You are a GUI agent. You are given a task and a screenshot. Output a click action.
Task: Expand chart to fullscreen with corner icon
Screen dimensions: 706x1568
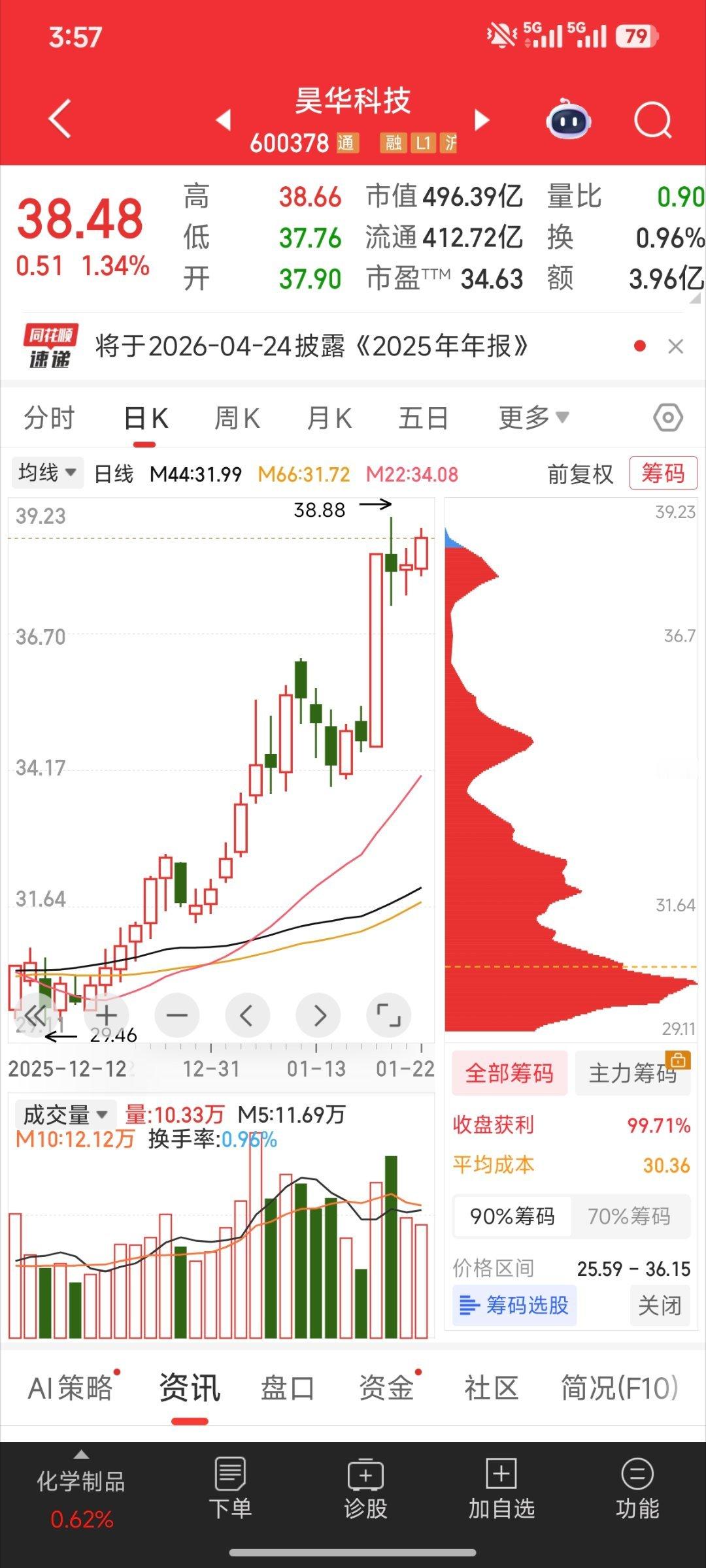[389, 1015]
